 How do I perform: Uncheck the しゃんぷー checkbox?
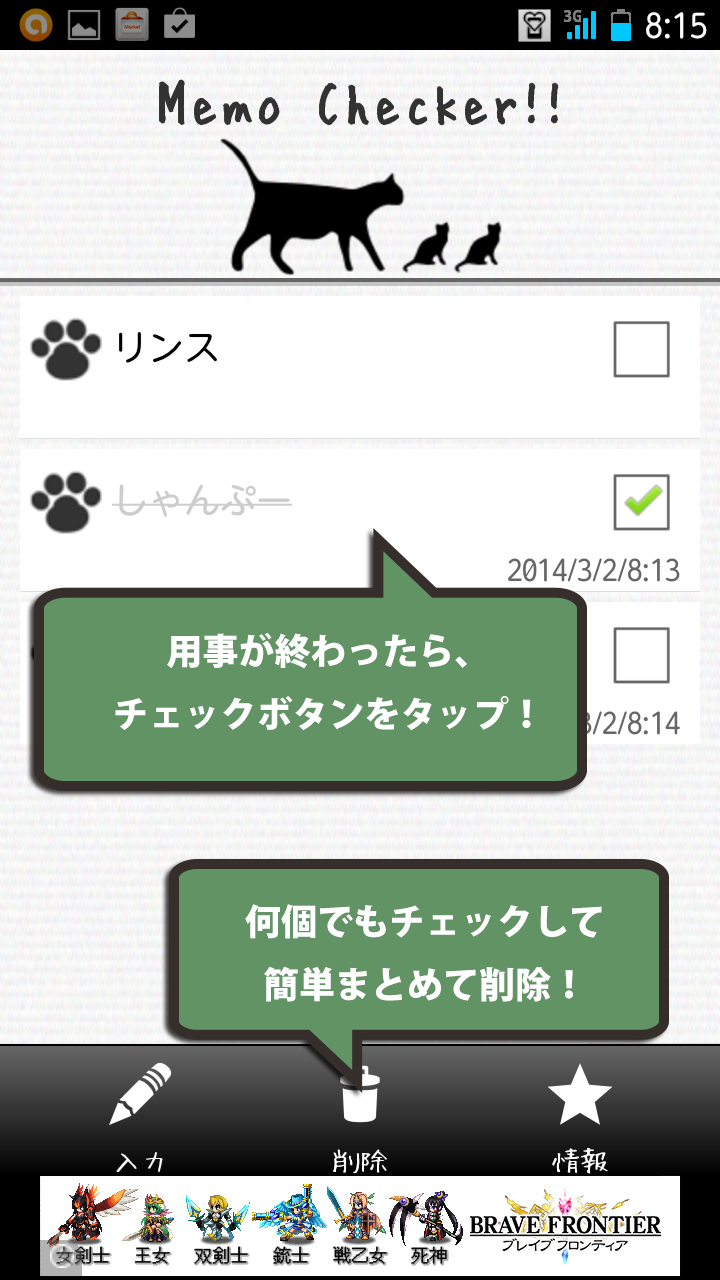(x=641, y=502)
